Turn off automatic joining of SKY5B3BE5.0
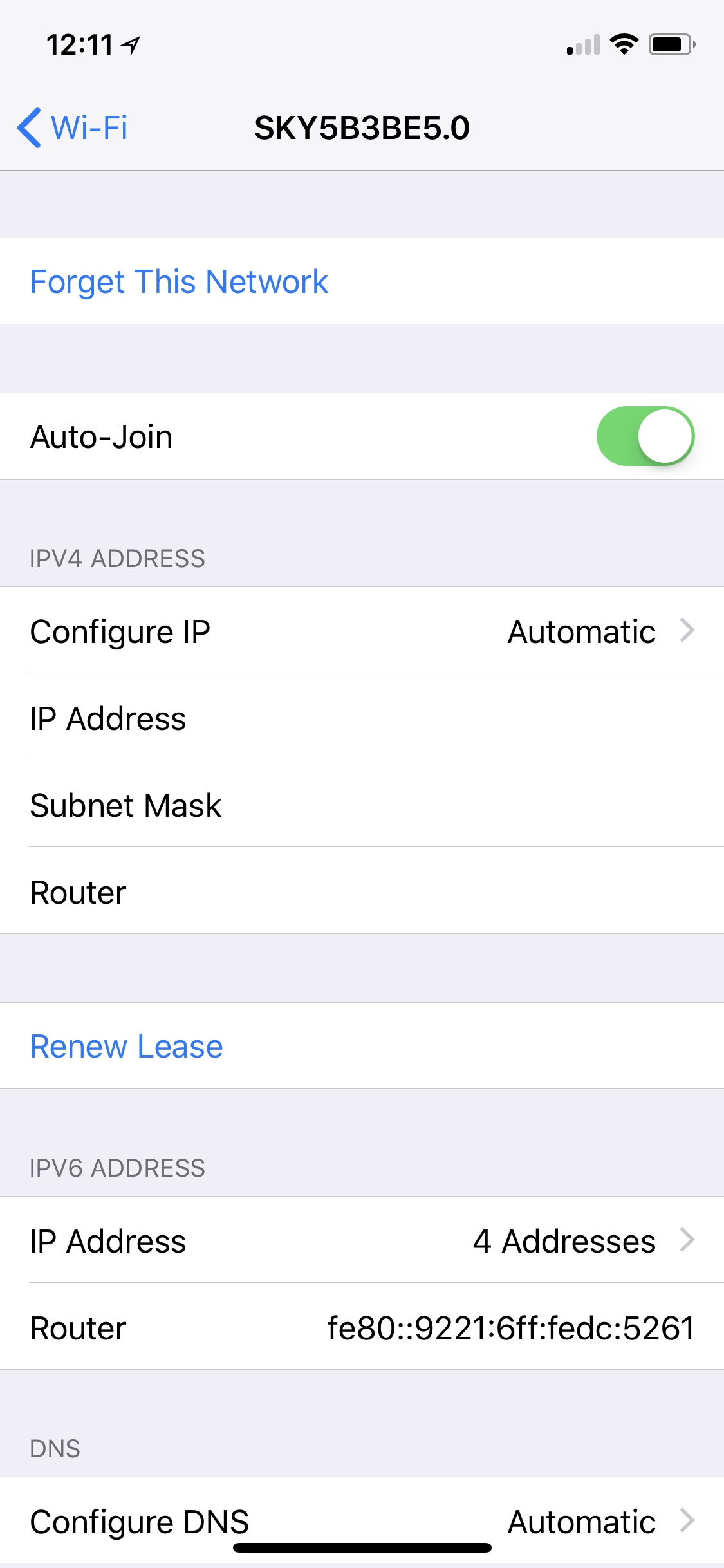724x1568 pixels. [647, 436]
